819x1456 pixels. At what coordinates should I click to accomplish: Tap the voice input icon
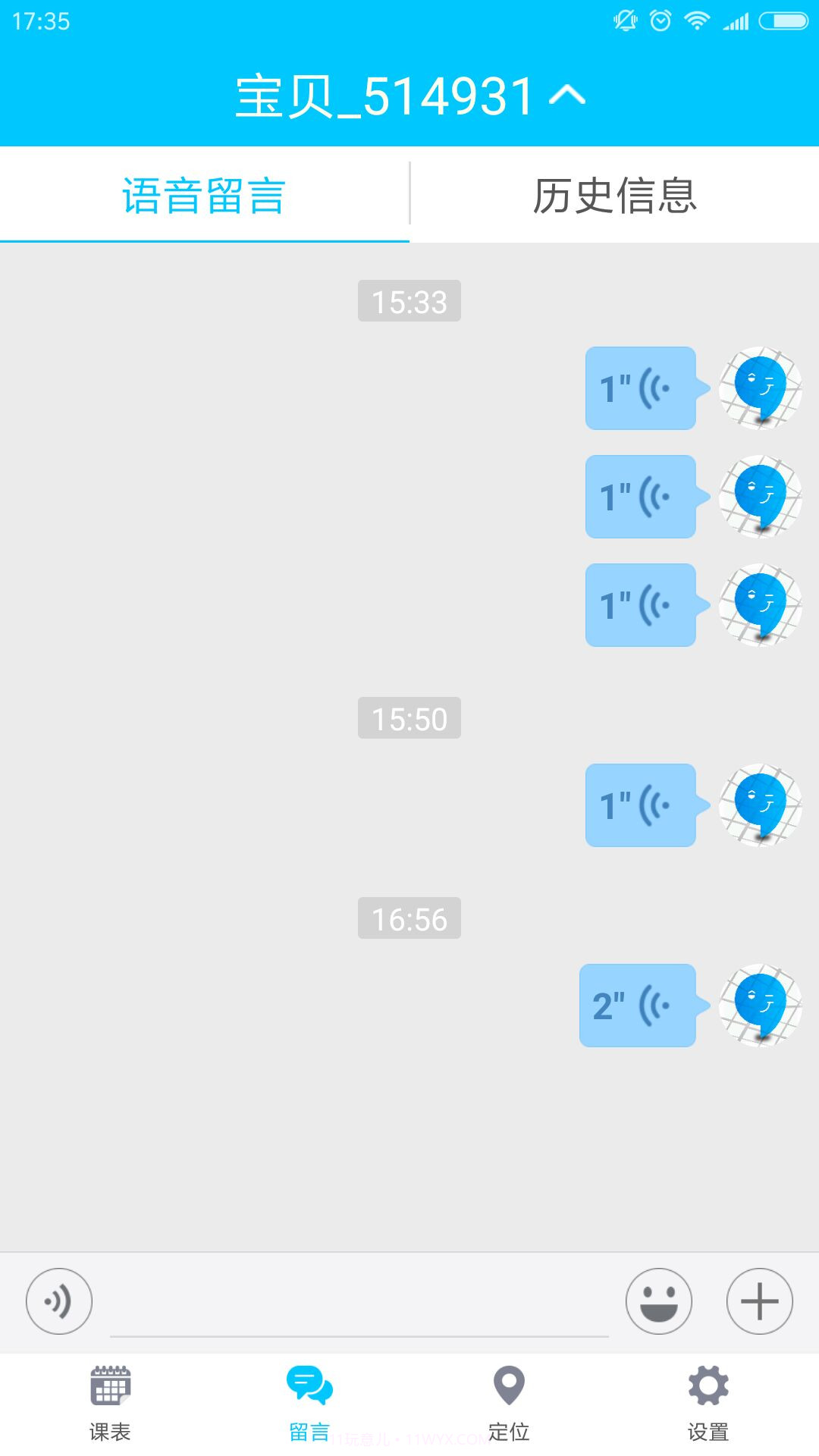pos(59,1301)
